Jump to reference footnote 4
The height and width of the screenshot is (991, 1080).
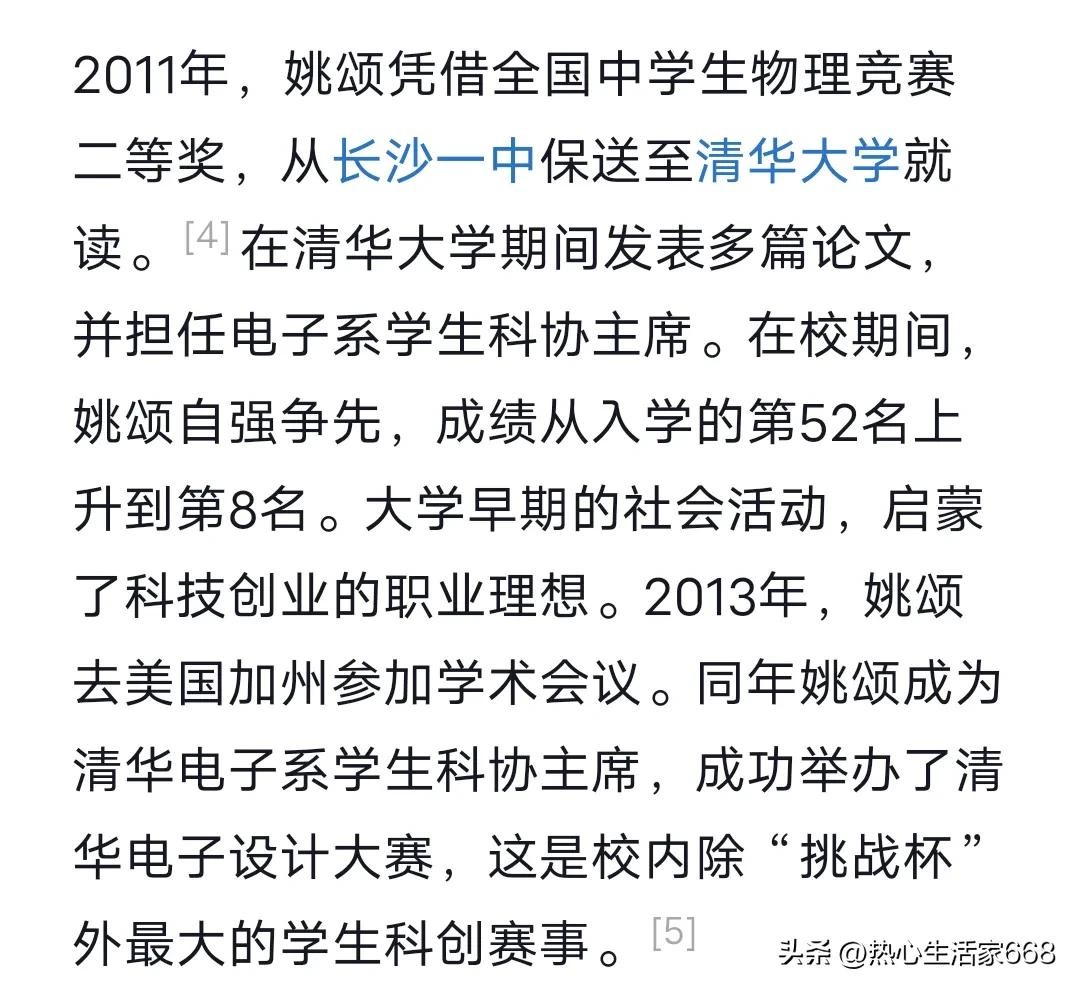(208, 238)
